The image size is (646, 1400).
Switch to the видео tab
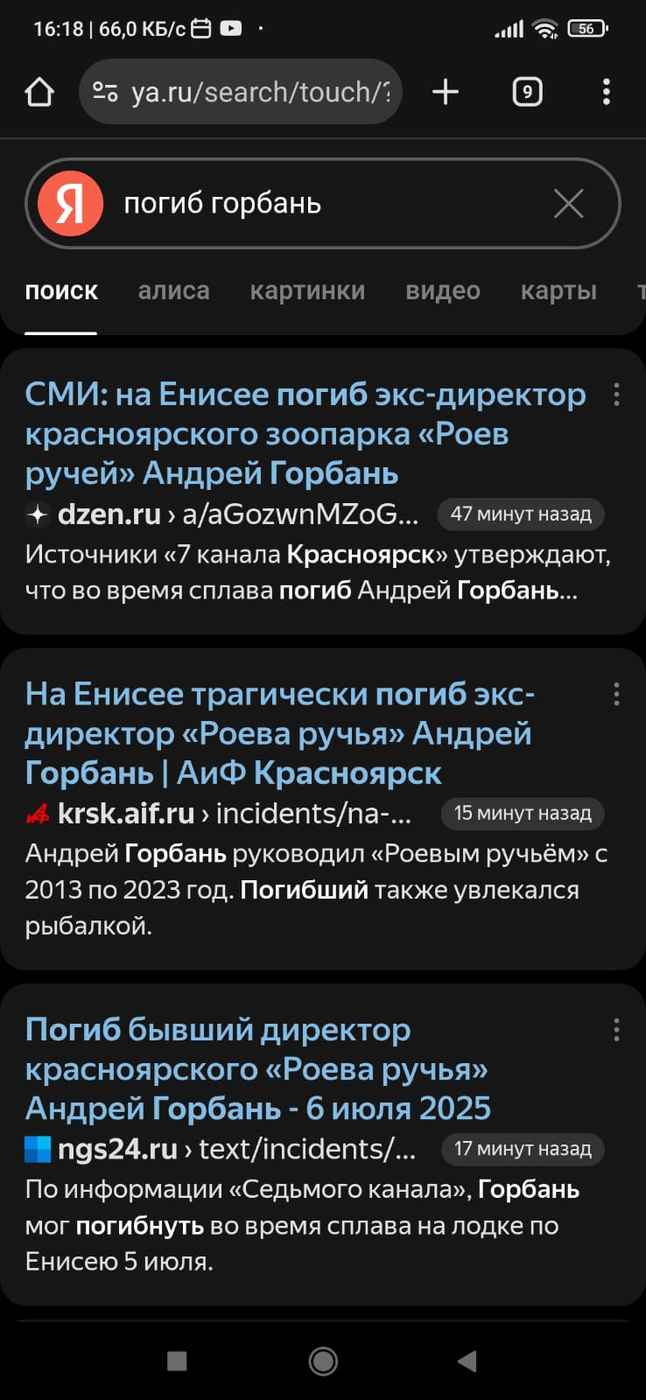click(x=443, y=291)
